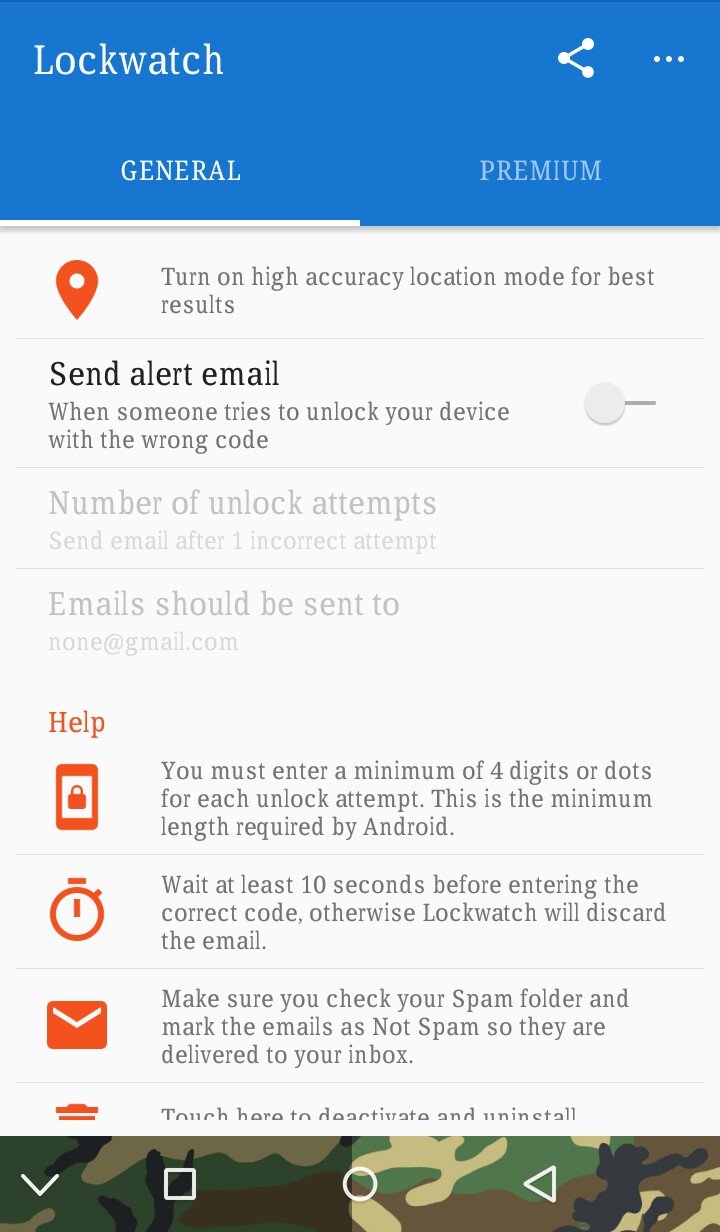Enable the Send alert email switch
This screenshot has height=1232, width=720.
(619, 404)
